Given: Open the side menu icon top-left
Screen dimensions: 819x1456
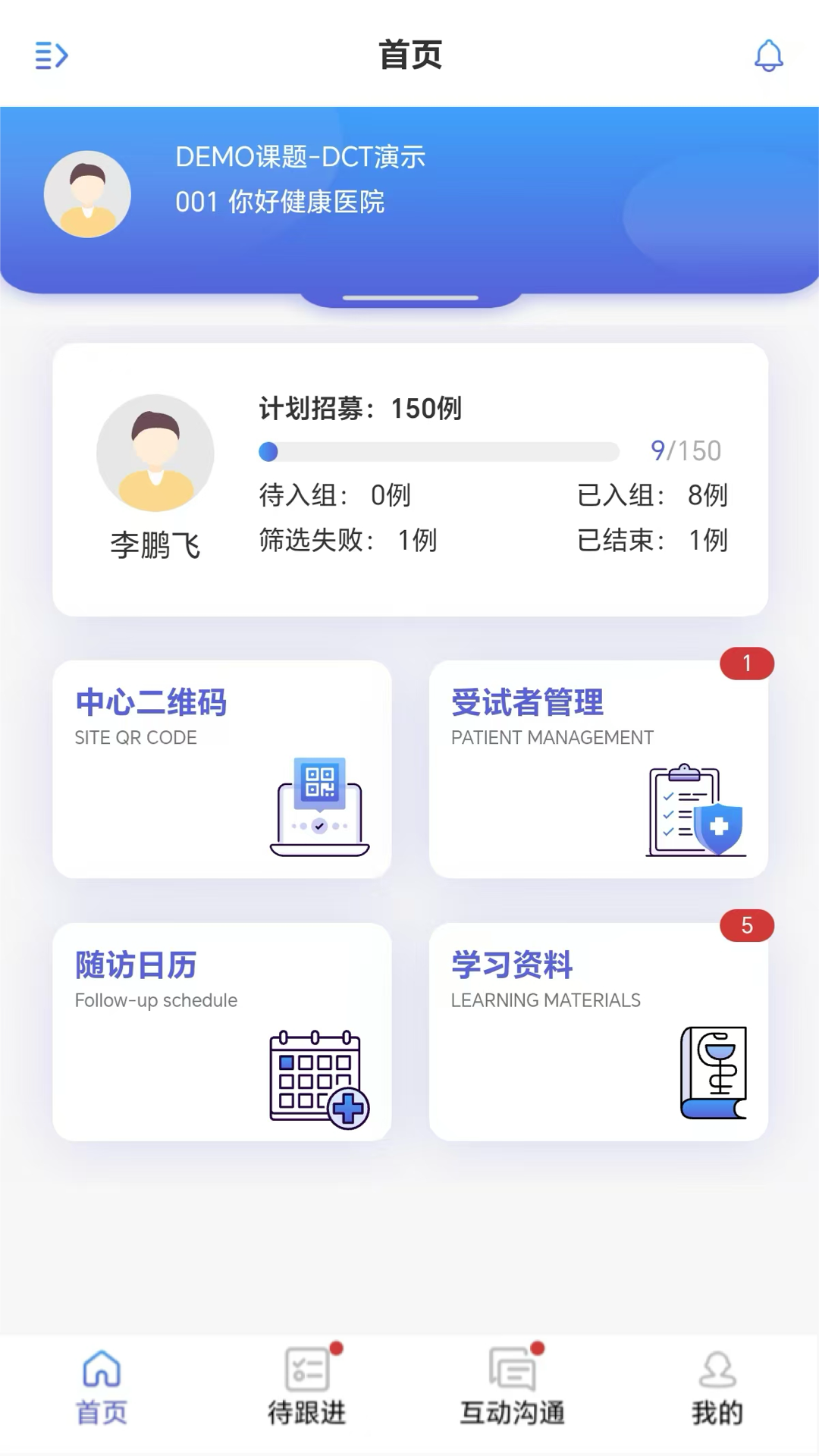Looking at the screenshot, I should click(x=51, y=55).
